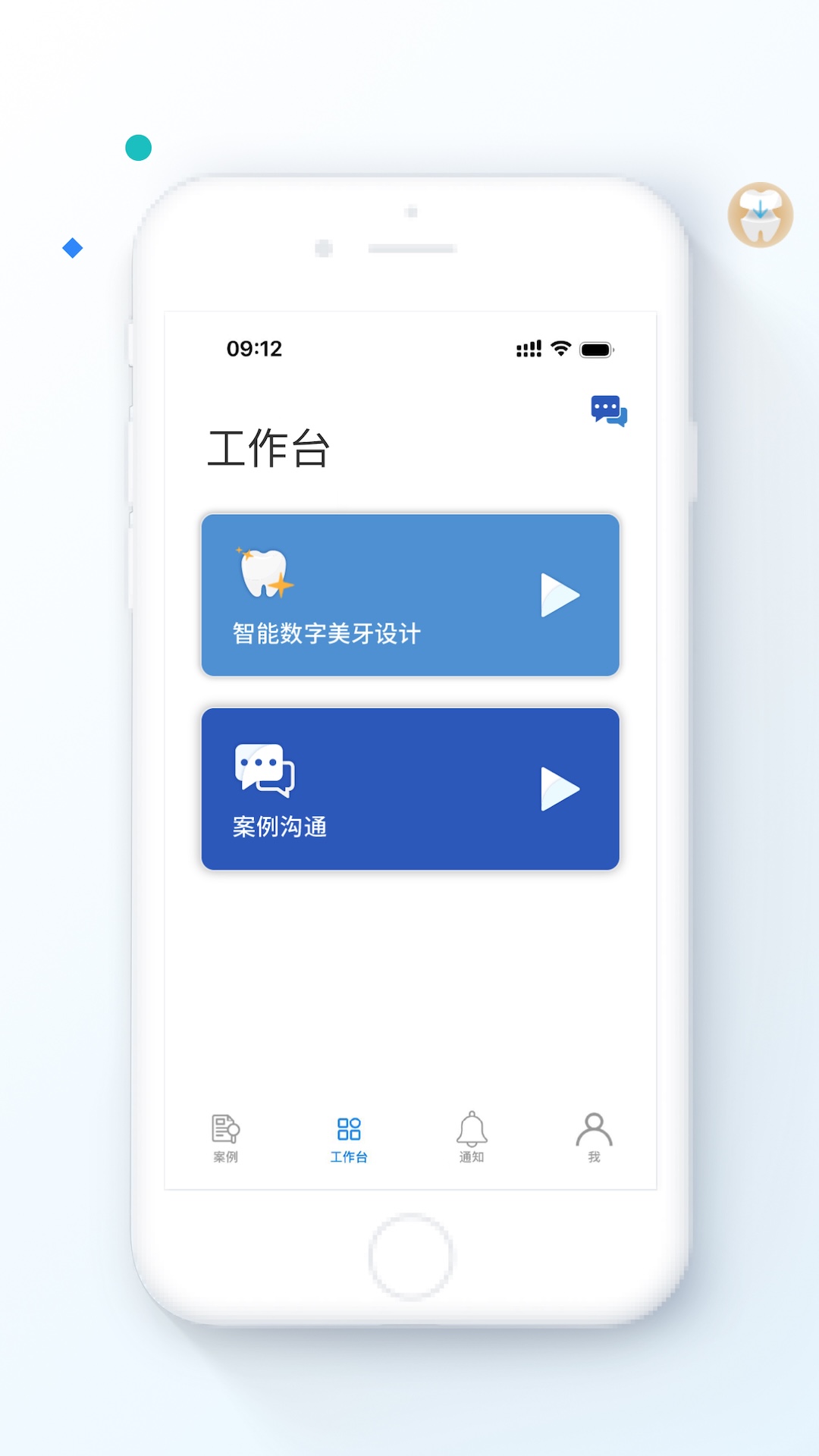
Task: Open the 案例 tab document icon
Action: [x=225, y=1128]
